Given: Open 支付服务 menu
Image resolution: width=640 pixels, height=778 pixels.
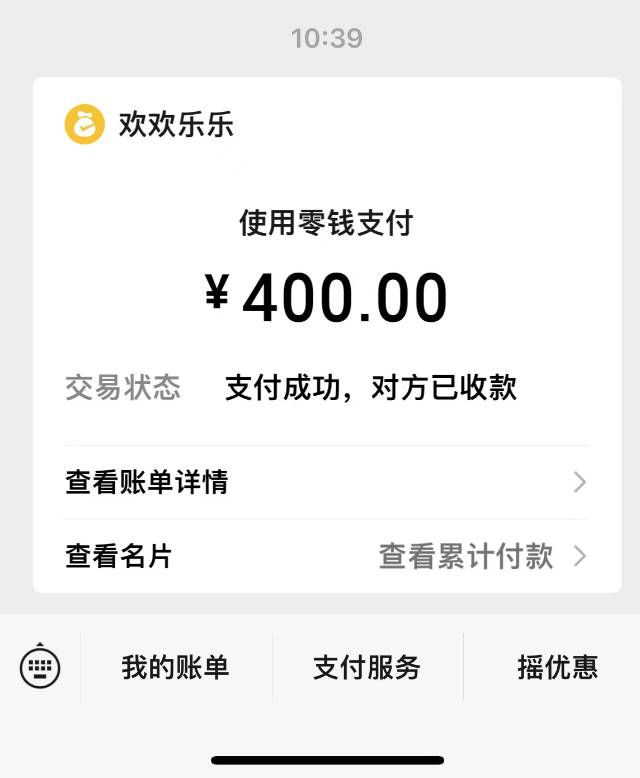Looking at the screenshot, I should pos(367,667).
